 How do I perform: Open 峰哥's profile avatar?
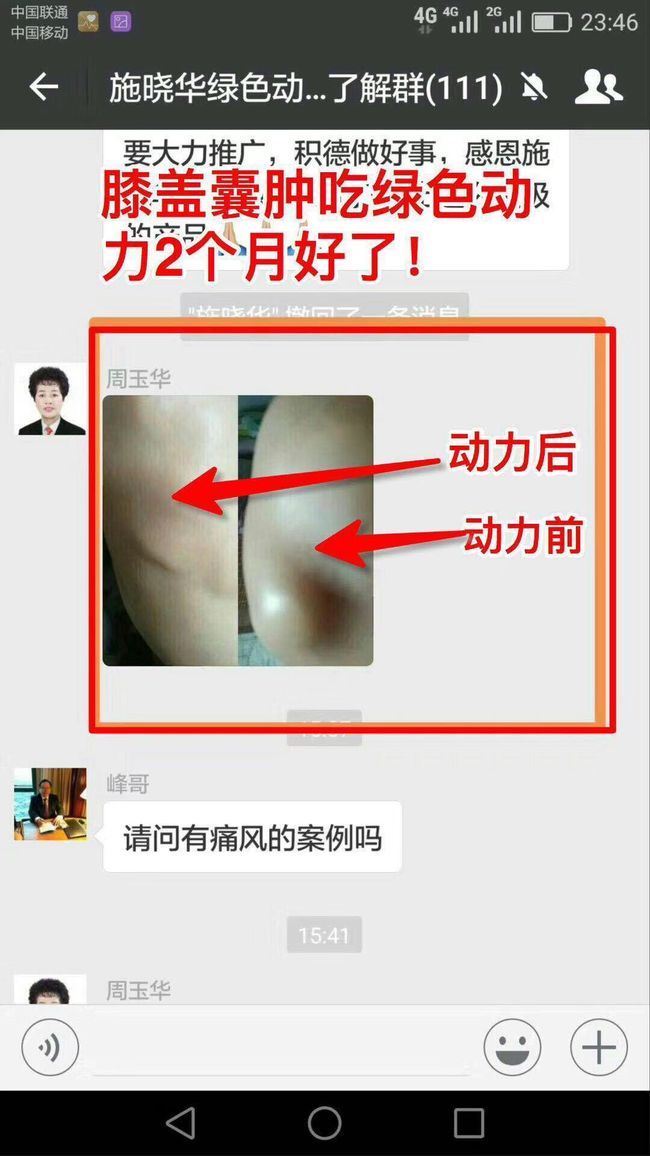click(x=50, y=804)
